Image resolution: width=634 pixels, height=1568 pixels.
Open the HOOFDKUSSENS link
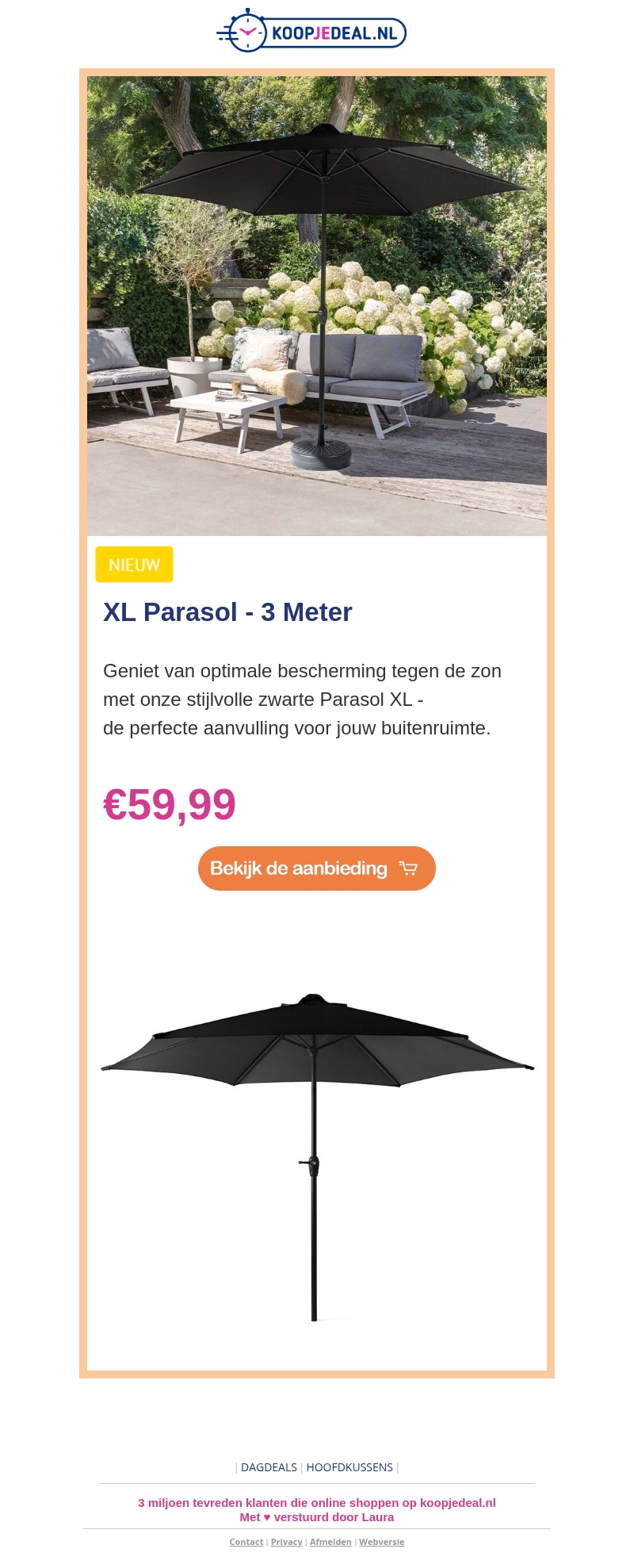[x=349, y=1467]
